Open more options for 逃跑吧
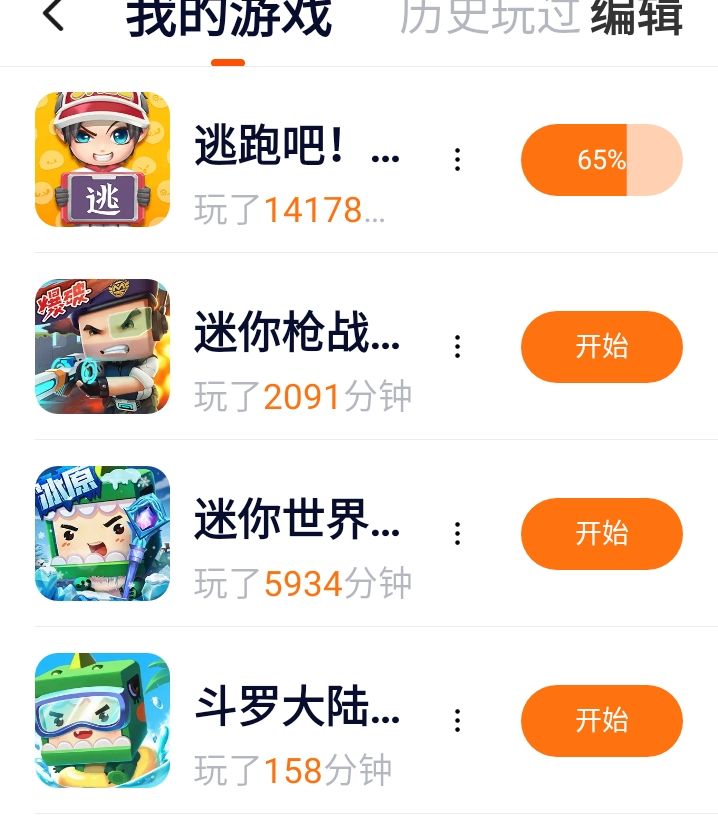Viewport: 718px width, 818px height. pyautogui.click(x=457, y=160)
